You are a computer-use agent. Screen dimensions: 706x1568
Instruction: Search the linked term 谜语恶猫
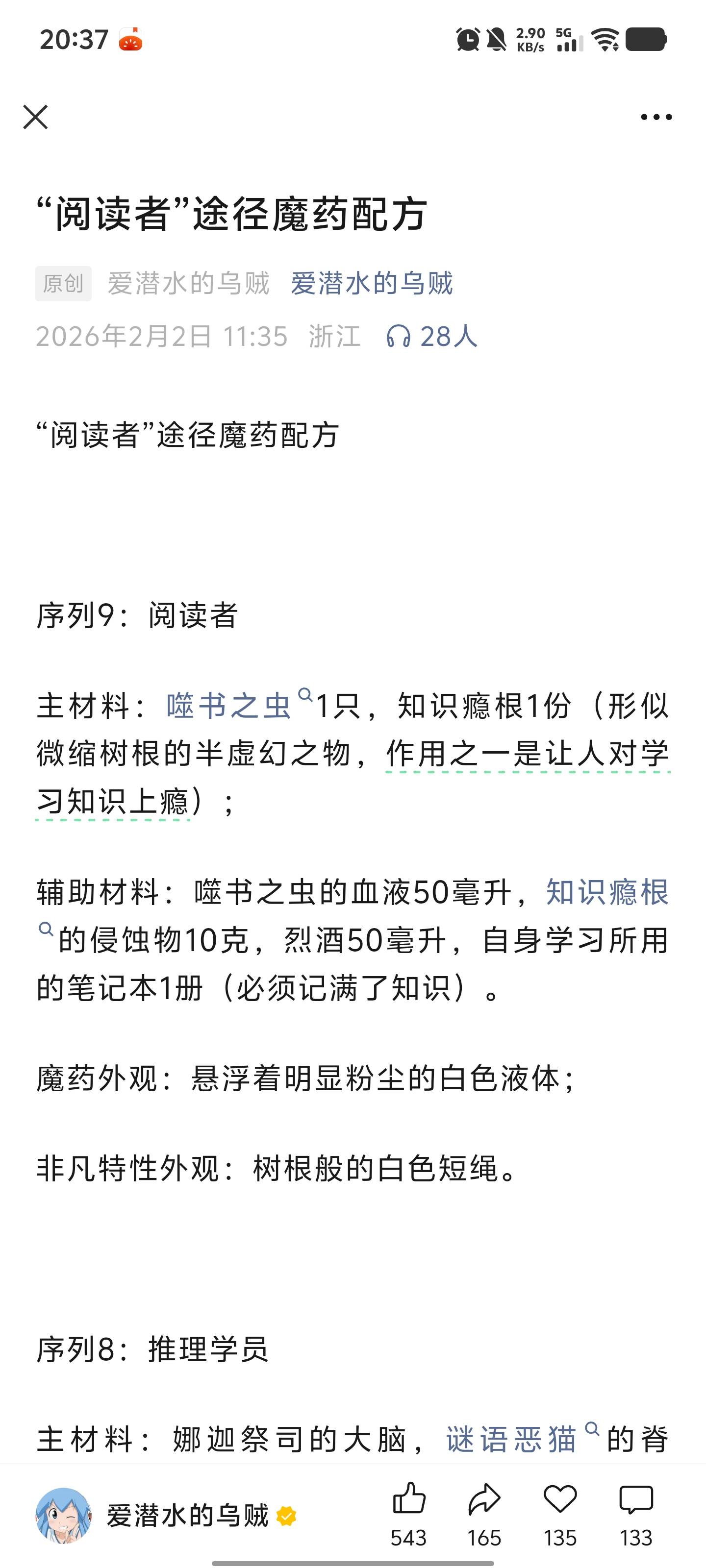(512, 1440)
